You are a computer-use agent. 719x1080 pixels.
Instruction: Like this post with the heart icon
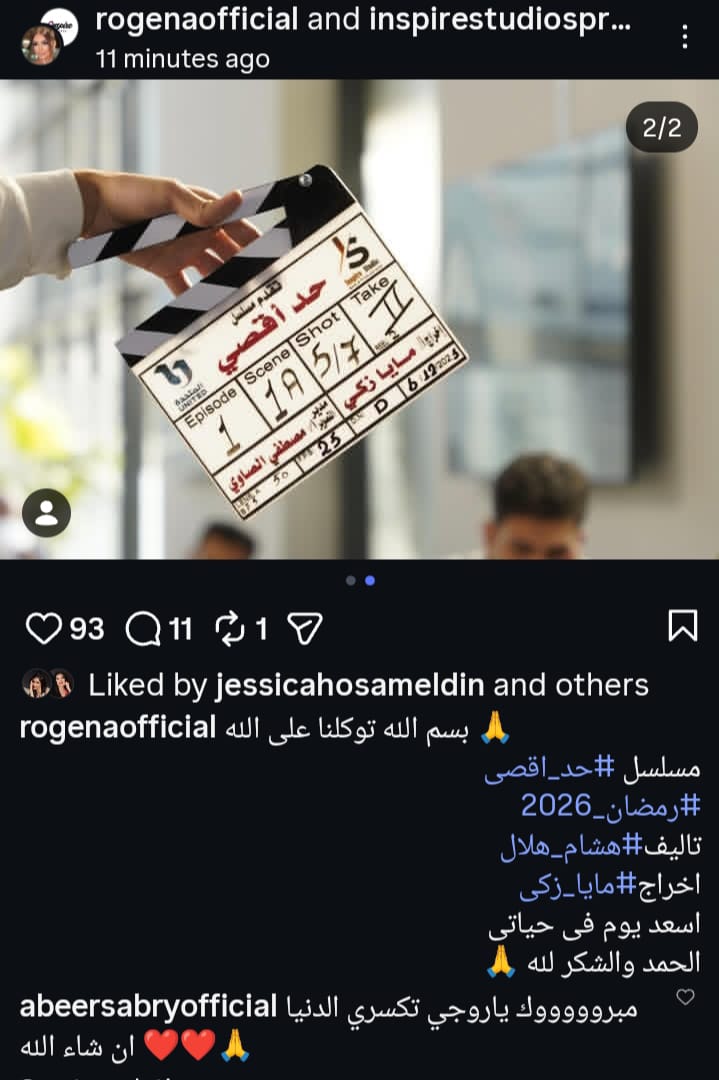tap(43, 628)
